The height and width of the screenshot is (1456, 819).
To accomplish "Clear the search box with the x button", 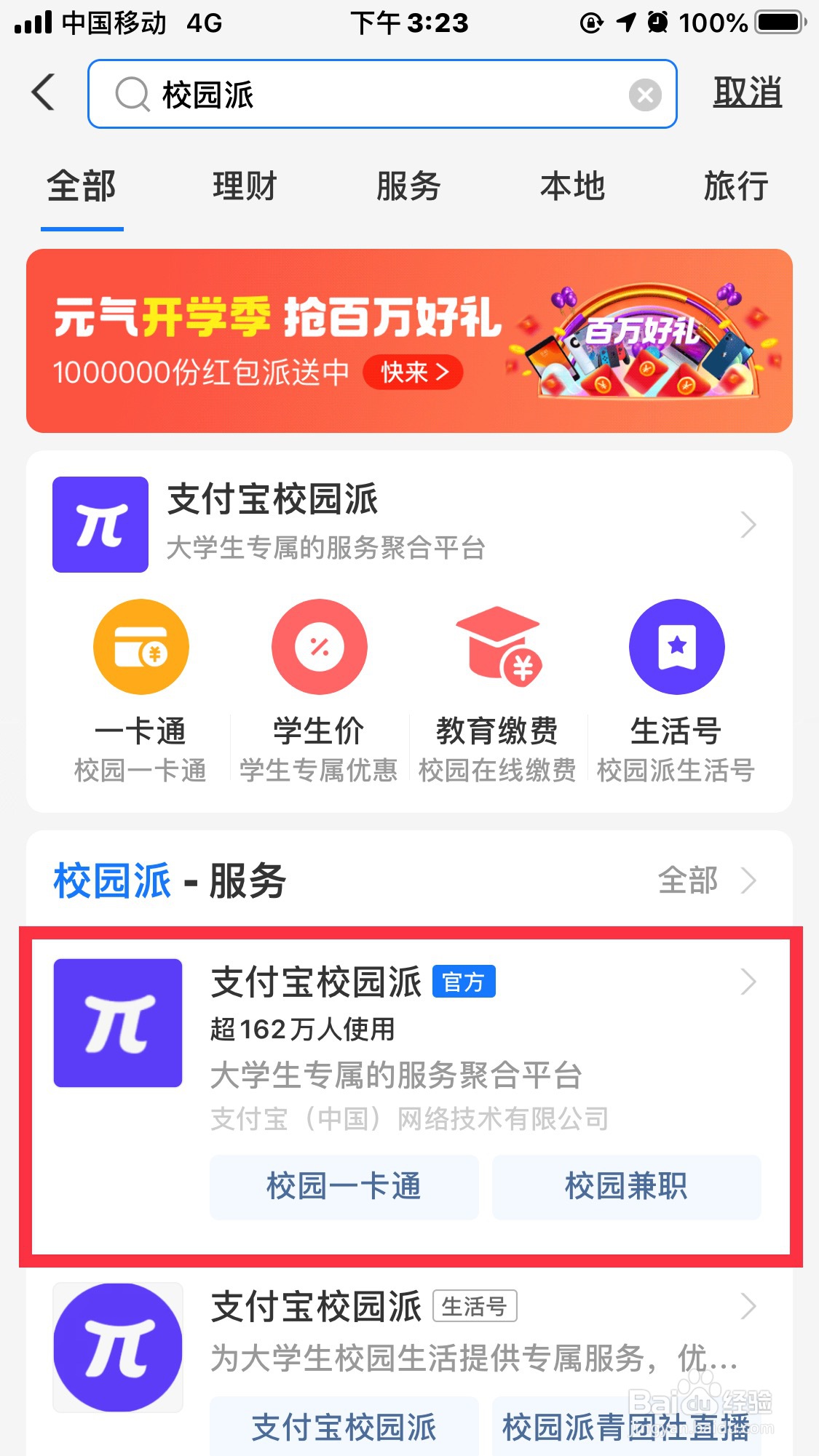I will click(644, 94).
